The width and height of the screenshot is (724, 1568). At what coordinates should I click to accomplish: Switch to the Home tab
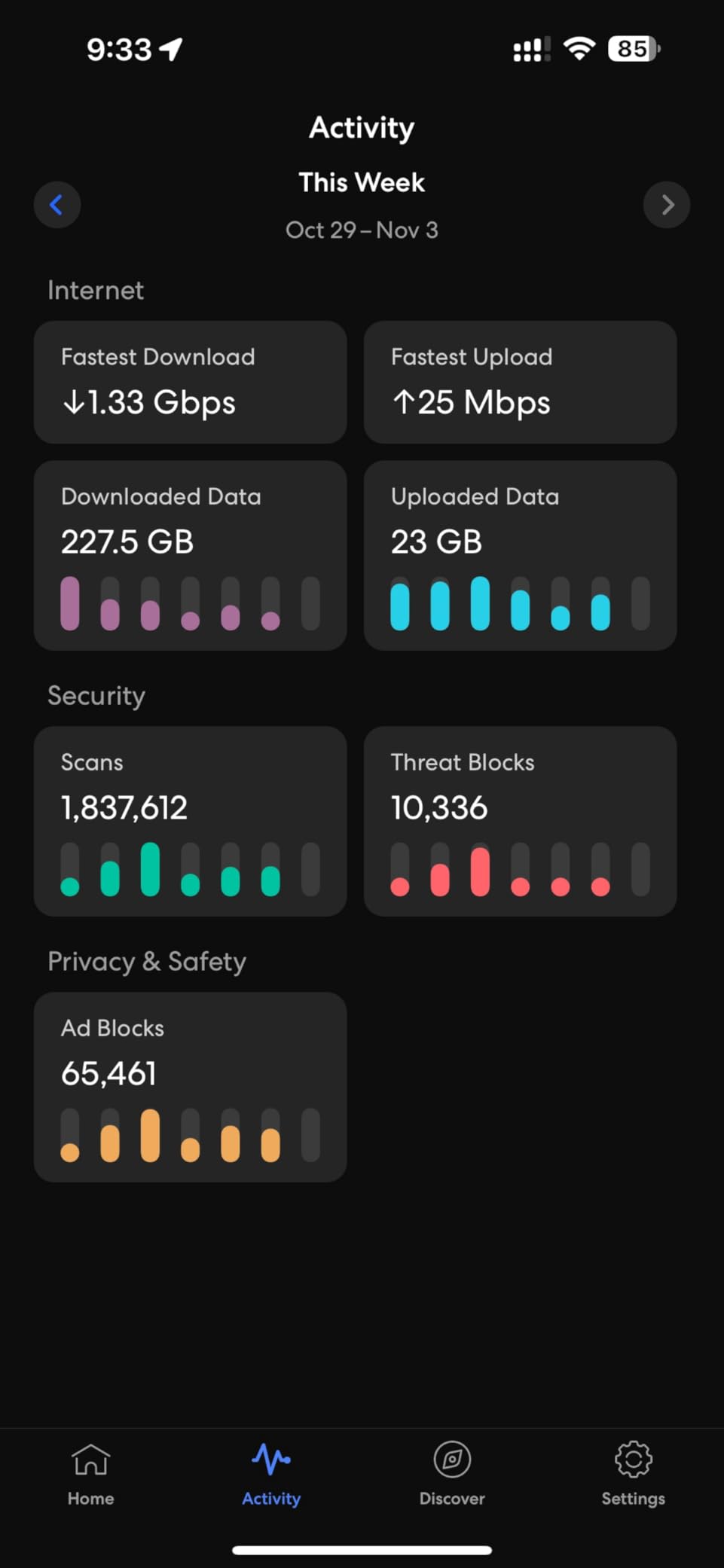click(90, 1474)
